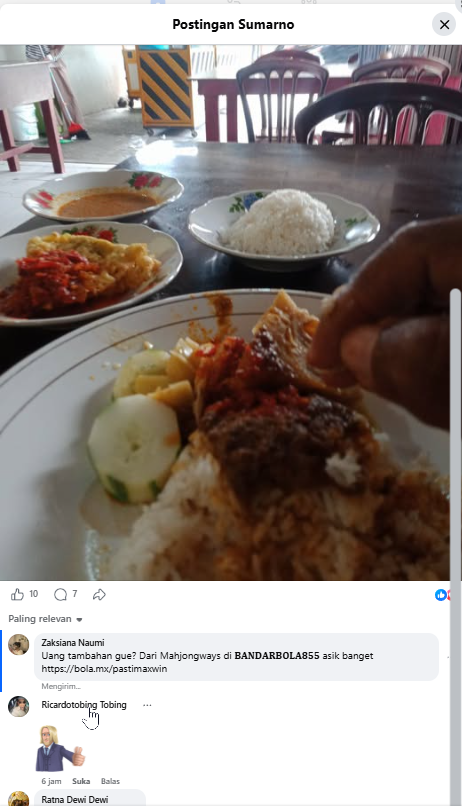Open Ratna Dewi Dewi's profile name
The width and height of the screenshot is (462, 811).
(74, 800)
